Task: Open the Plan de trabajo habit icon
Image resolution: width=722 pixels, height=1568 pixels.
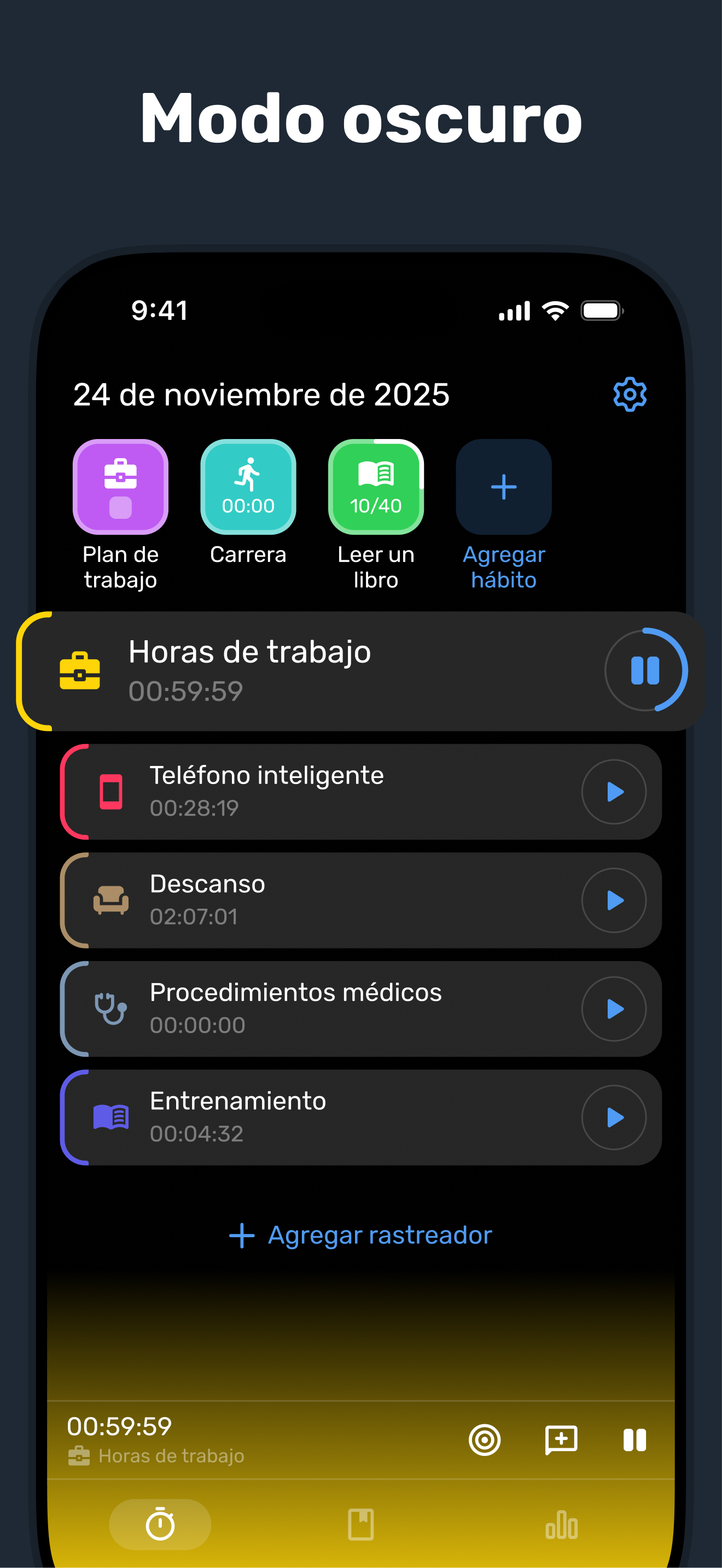Action: click(120, 485)
